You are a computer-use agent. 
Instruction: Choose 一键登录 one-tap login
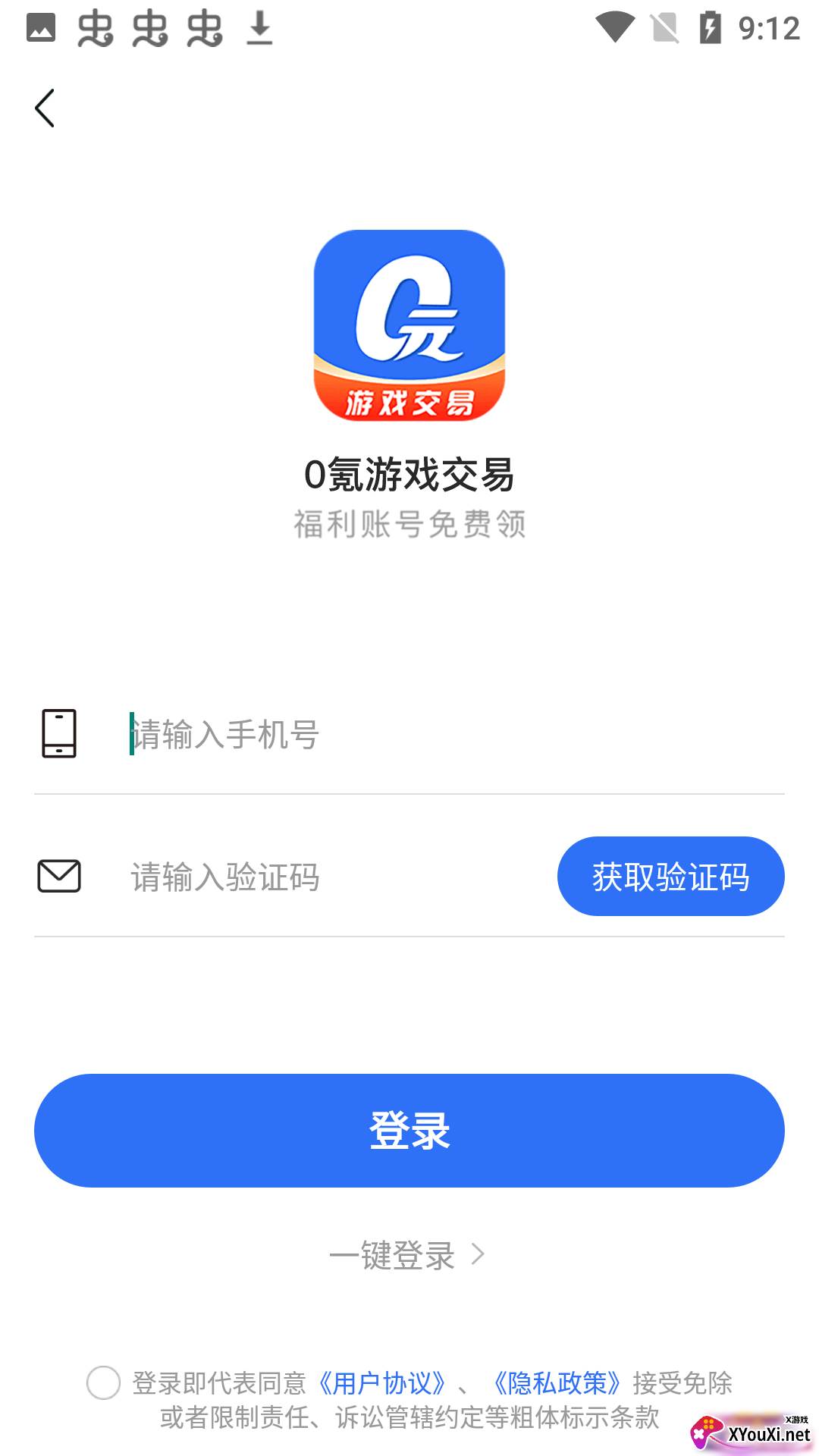407,1255
